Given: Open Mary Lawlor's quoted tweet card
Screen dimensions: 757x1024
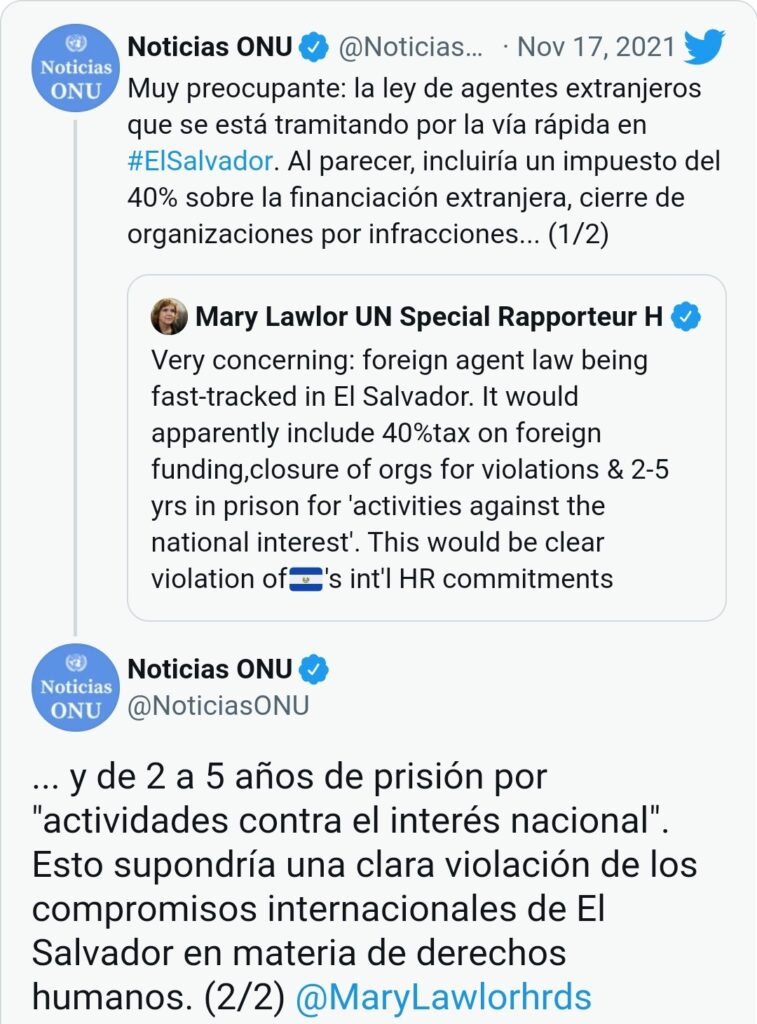Looking at the screenshot, I should pyautogui.click(x=425, y=448).
